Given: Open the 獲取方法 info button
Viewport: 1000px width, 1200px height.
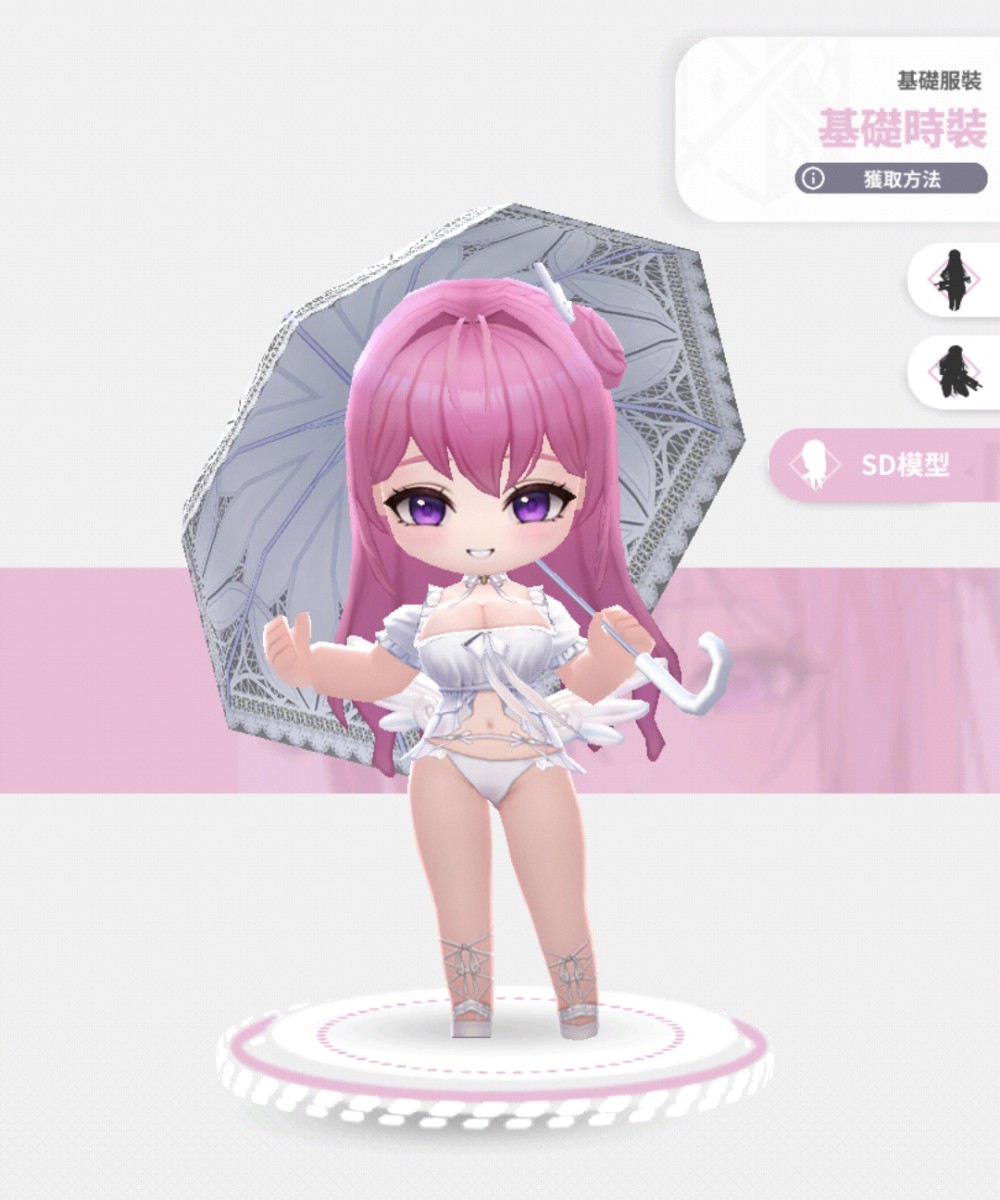Looking at the screenshot, I should (890, 179).
